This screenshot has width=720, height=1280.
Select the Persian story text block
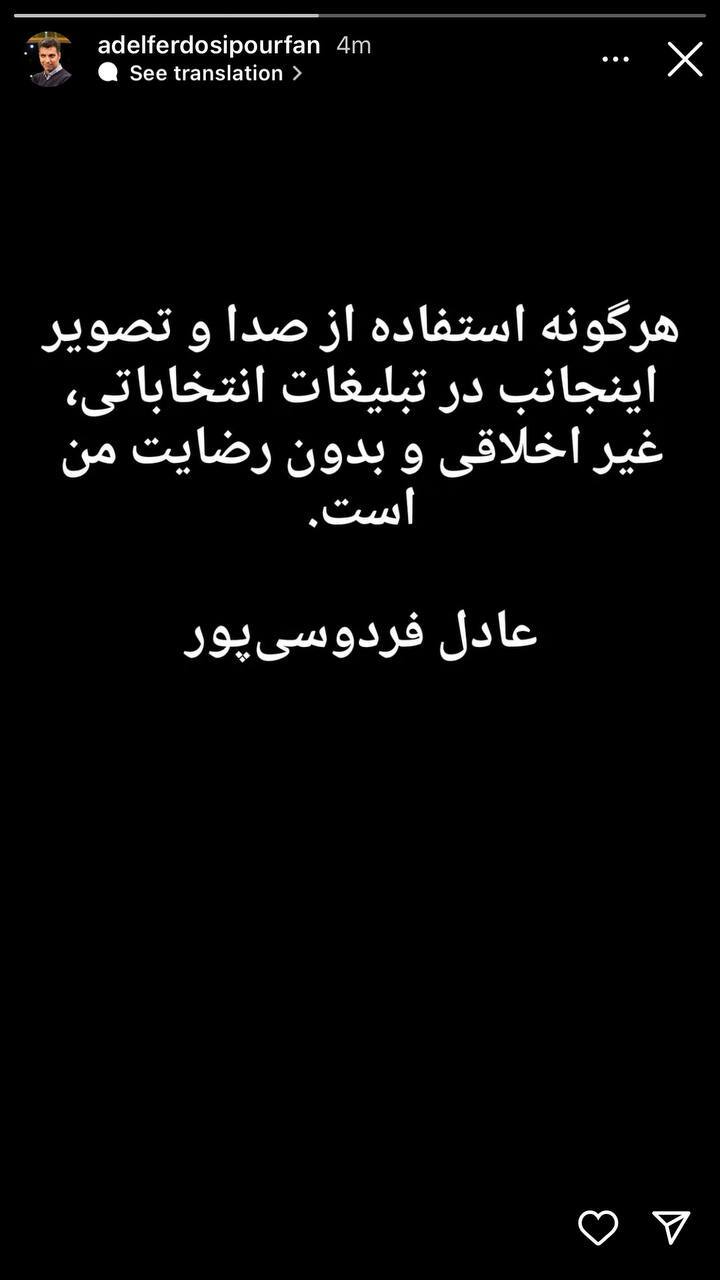click(x=360, y=415)
